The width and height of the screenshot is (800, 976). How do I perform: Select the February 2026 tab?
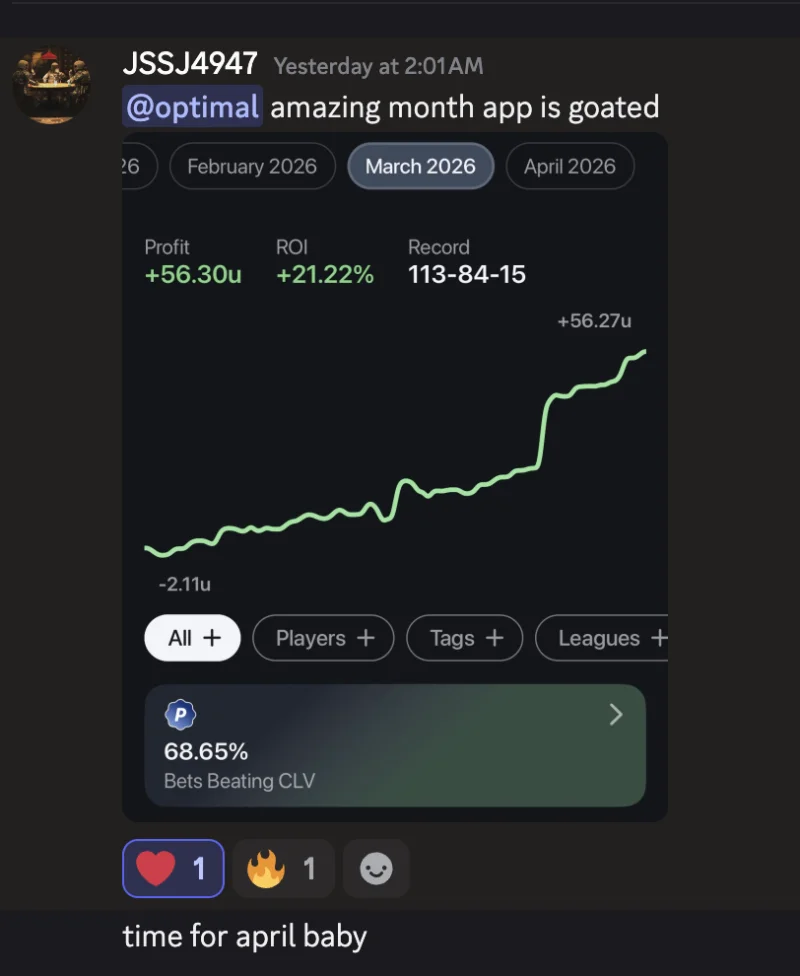[252, 166]
